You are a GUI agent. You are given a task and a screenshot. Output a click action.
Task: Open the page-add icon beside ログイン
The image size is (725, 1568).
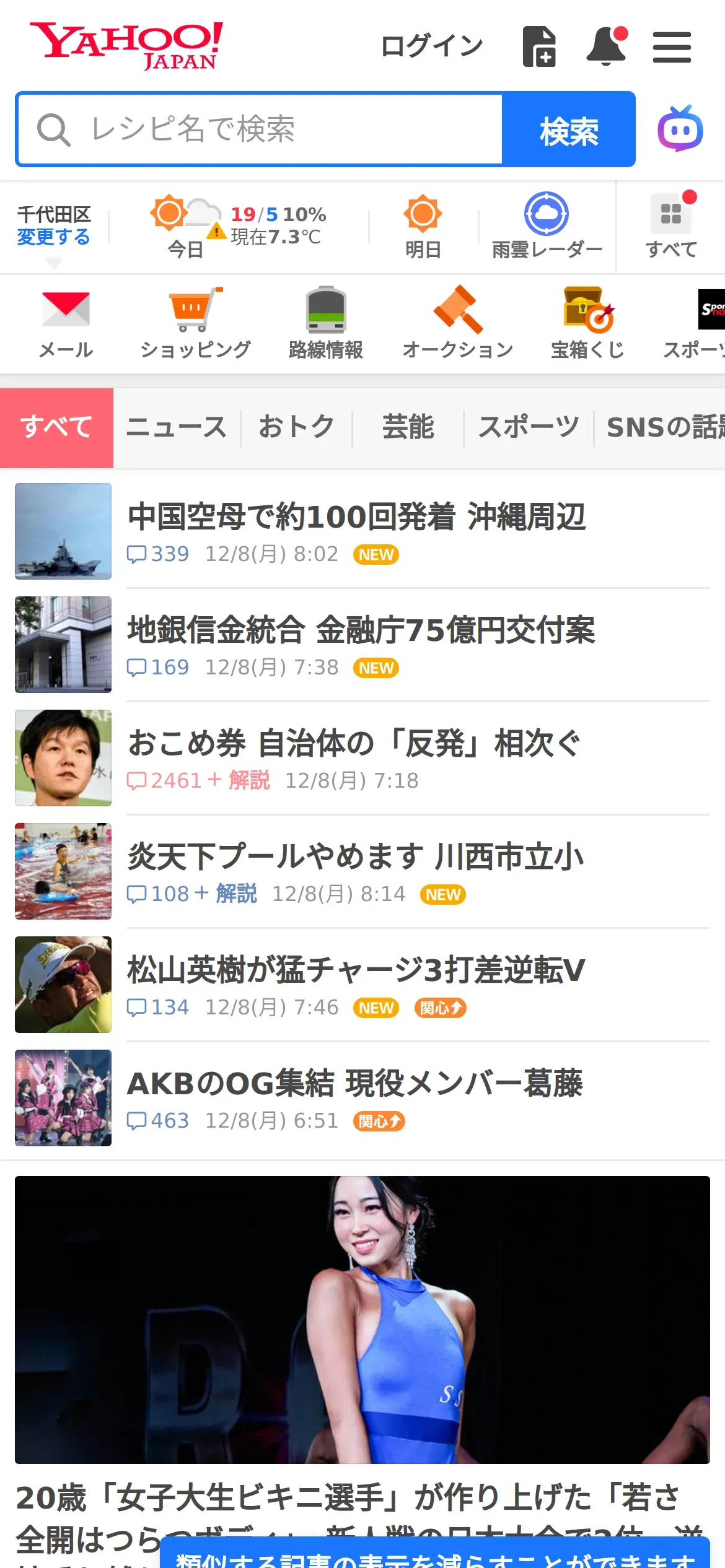[539, 46]
